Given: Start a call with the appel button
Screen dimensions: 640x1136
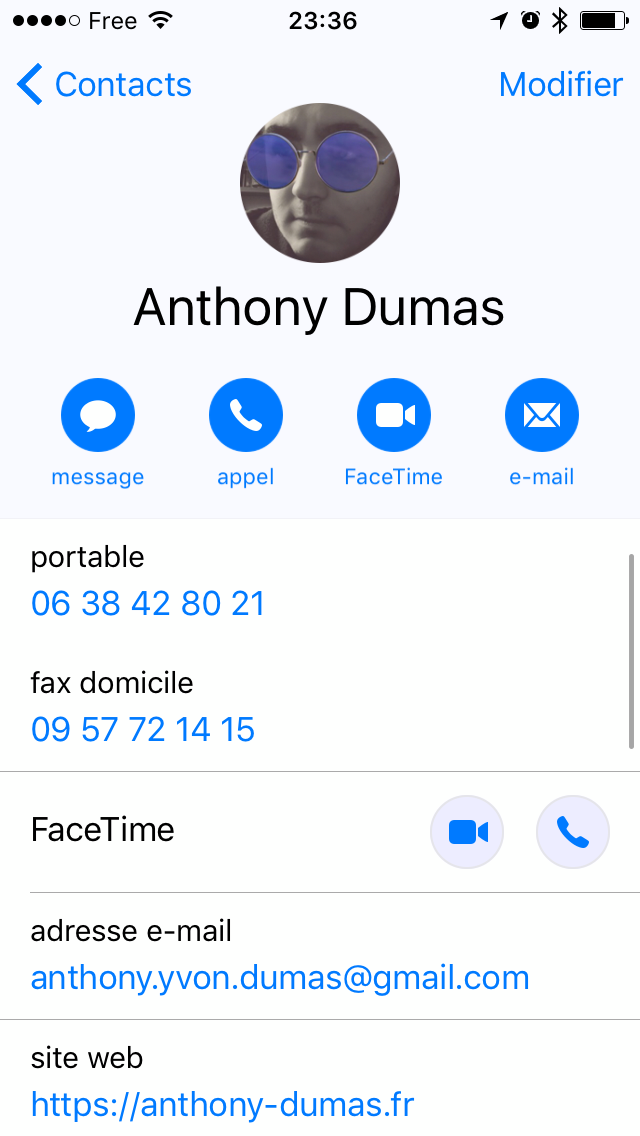Looking at the screenshot, I should coord(246,416).
